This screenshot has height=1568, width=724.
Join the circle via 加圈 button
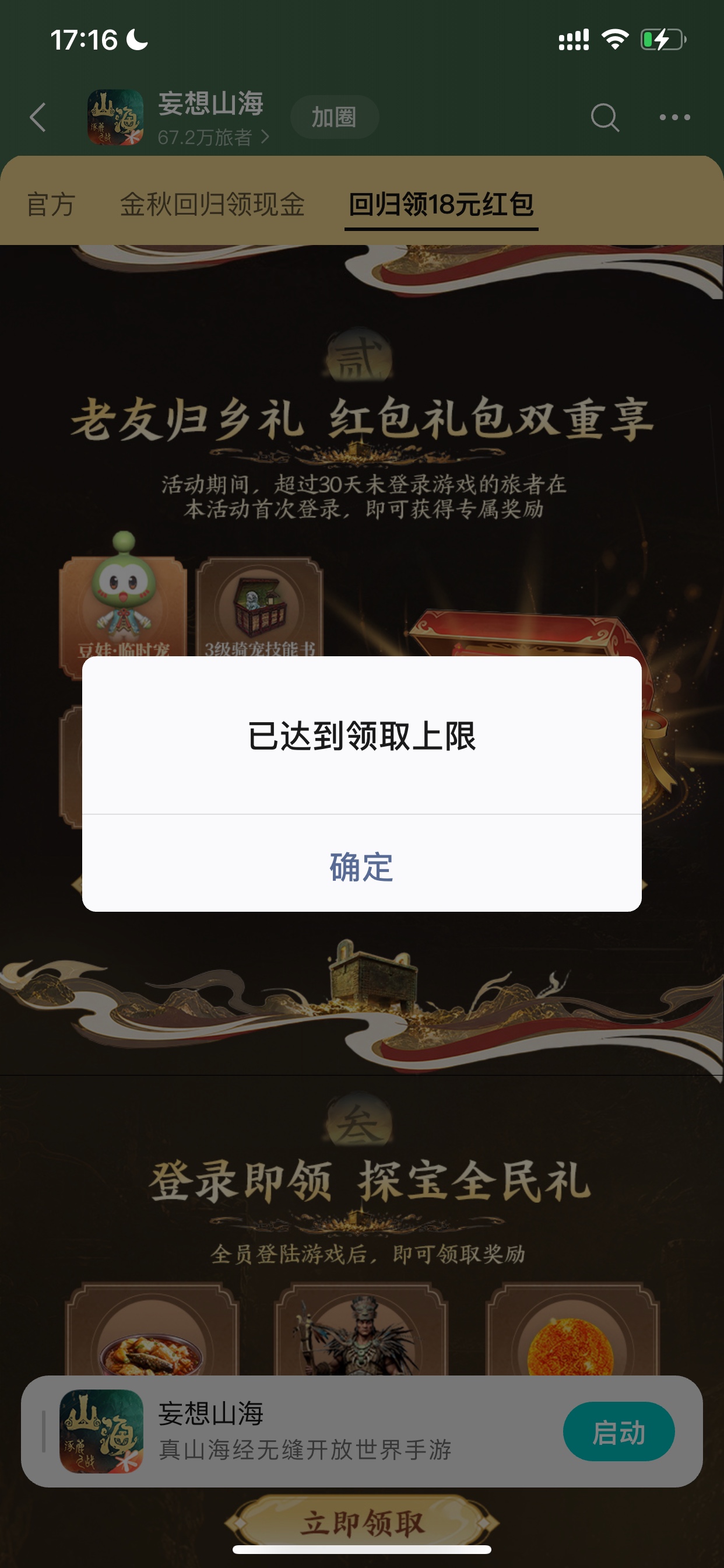(334, 117)
